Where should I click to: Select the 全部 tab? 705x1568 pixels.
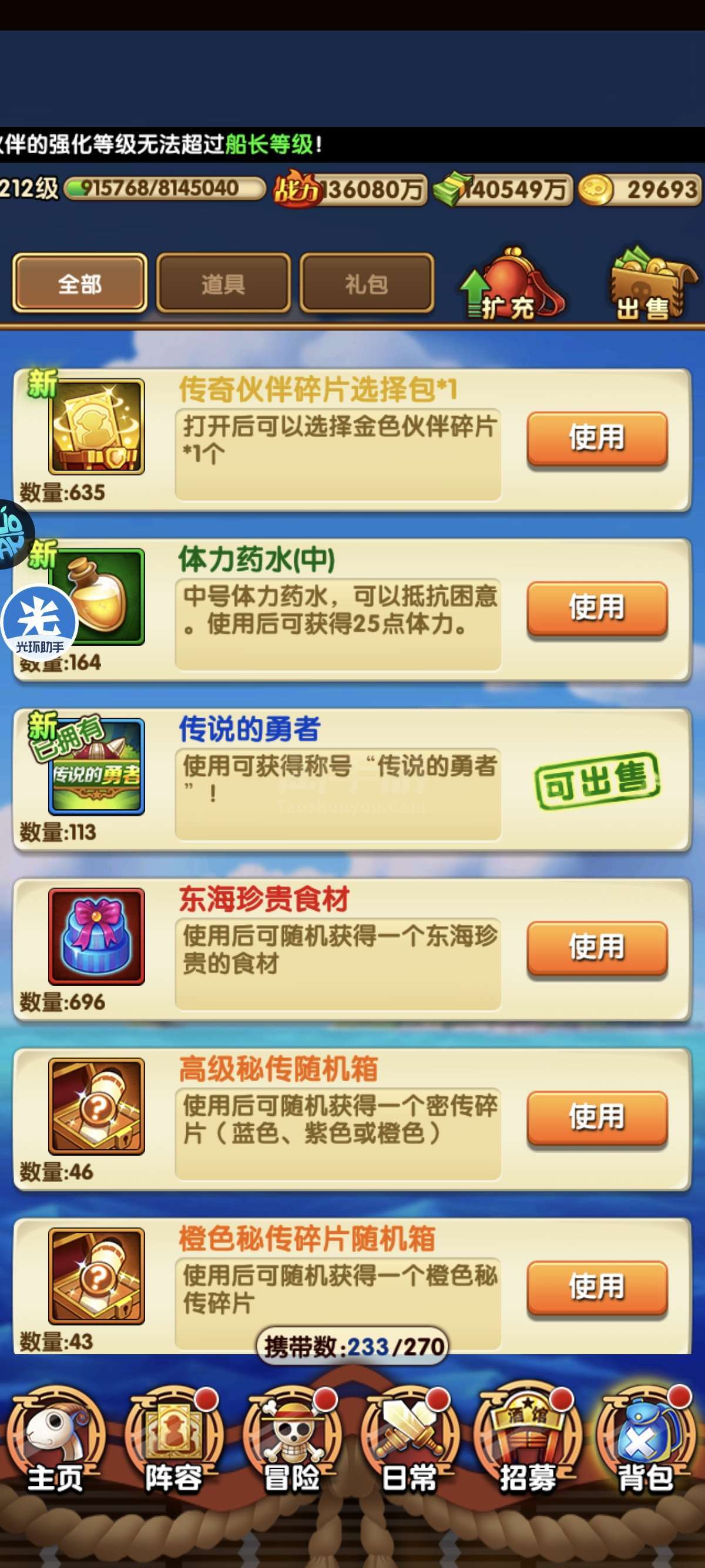point(79,284)
